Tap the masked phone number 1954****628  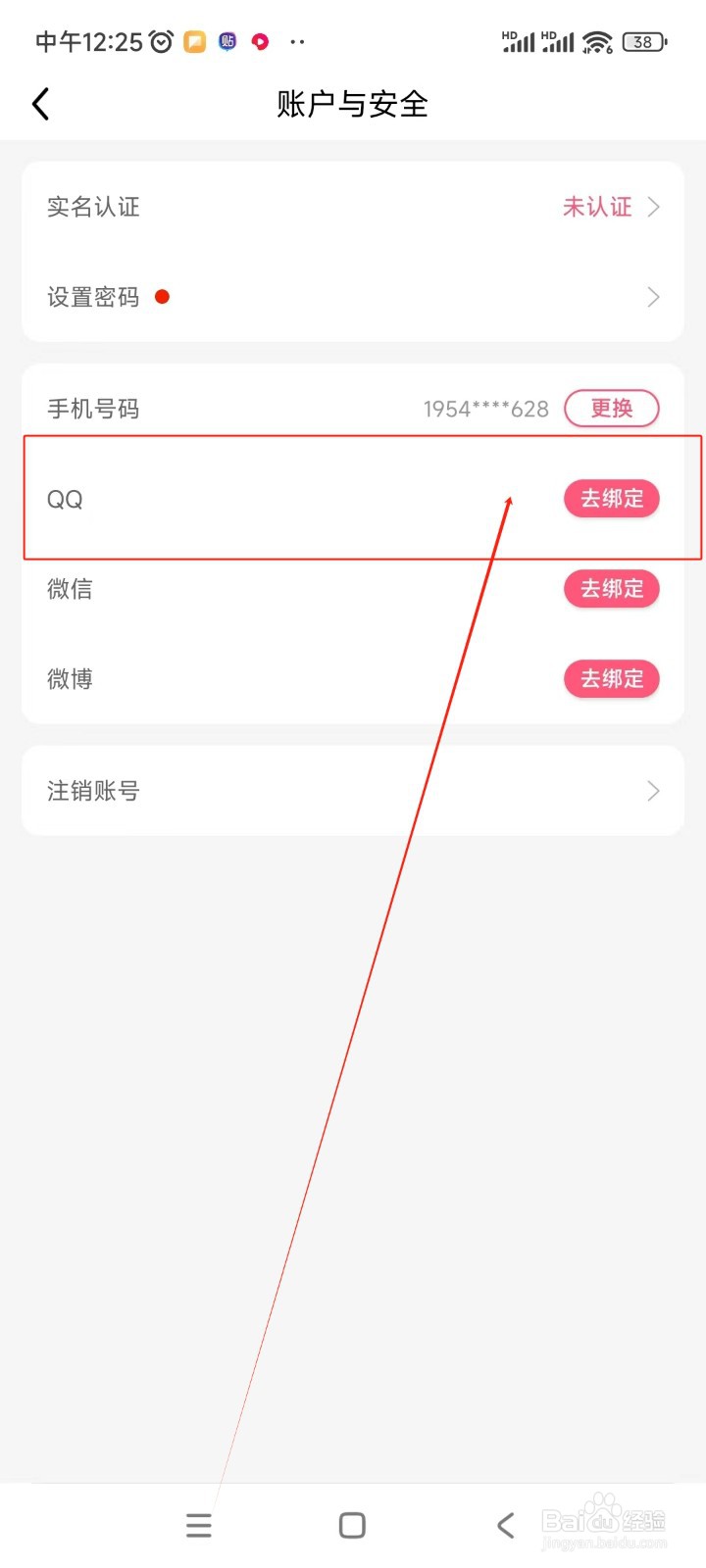[x=485, y=409]
